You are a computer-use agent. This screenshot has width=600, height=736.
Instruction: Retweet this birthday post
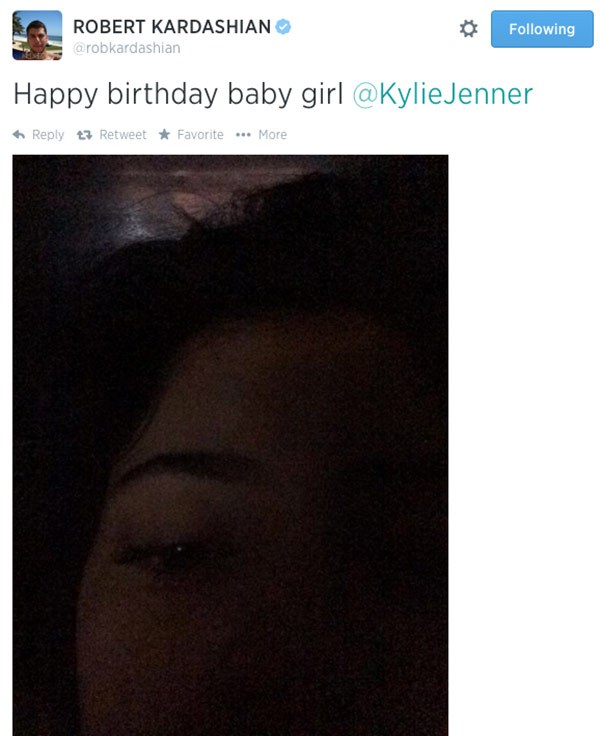pyautogui.click(x=112, y=135)
